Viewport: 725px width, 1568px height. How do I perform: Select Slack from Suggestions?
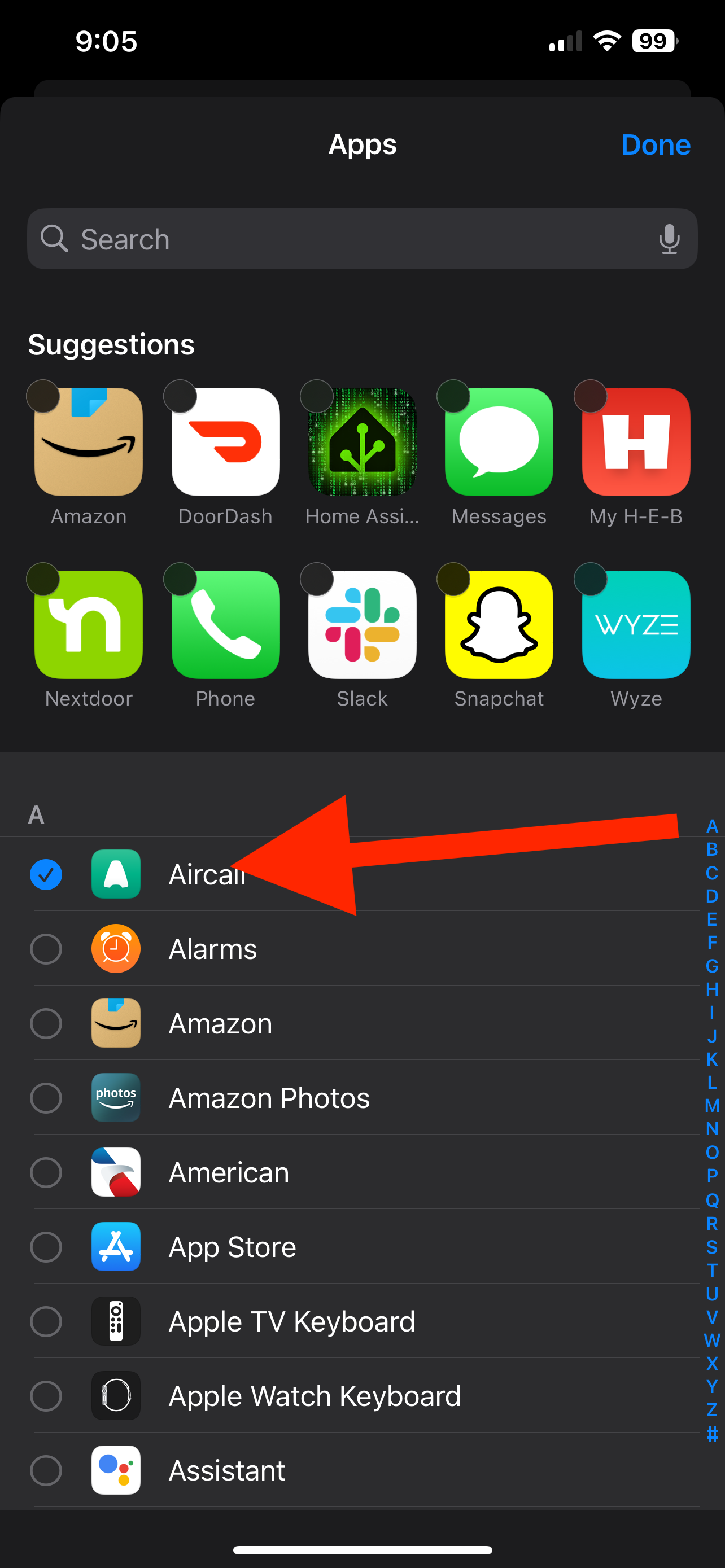click(x=362, y=624)
